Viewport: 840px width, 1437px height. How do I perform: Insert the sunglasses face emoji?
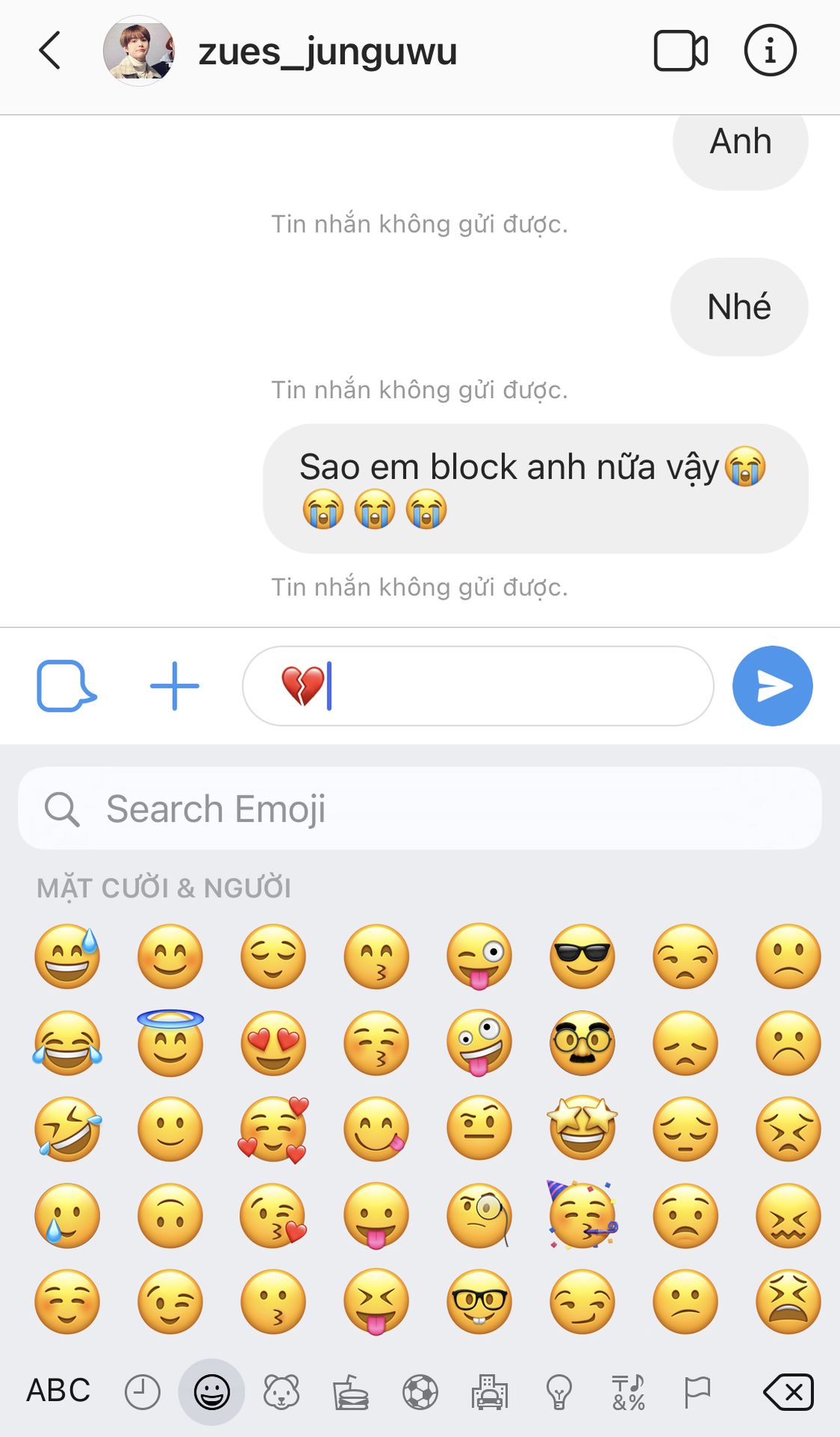click(582, 957)
